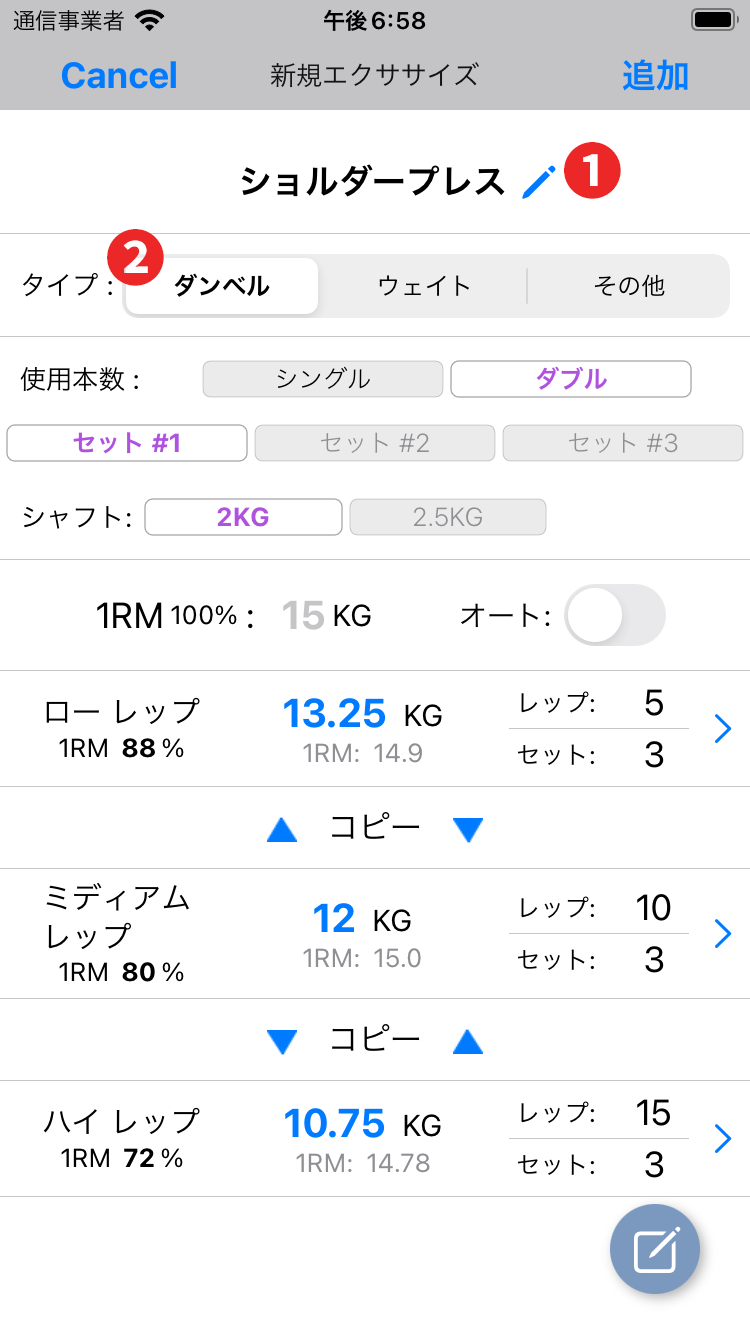This screenshot has width=750, height=1334.
Task: Edit the exercise name with pencil icon
Action: tap(539, 181)
